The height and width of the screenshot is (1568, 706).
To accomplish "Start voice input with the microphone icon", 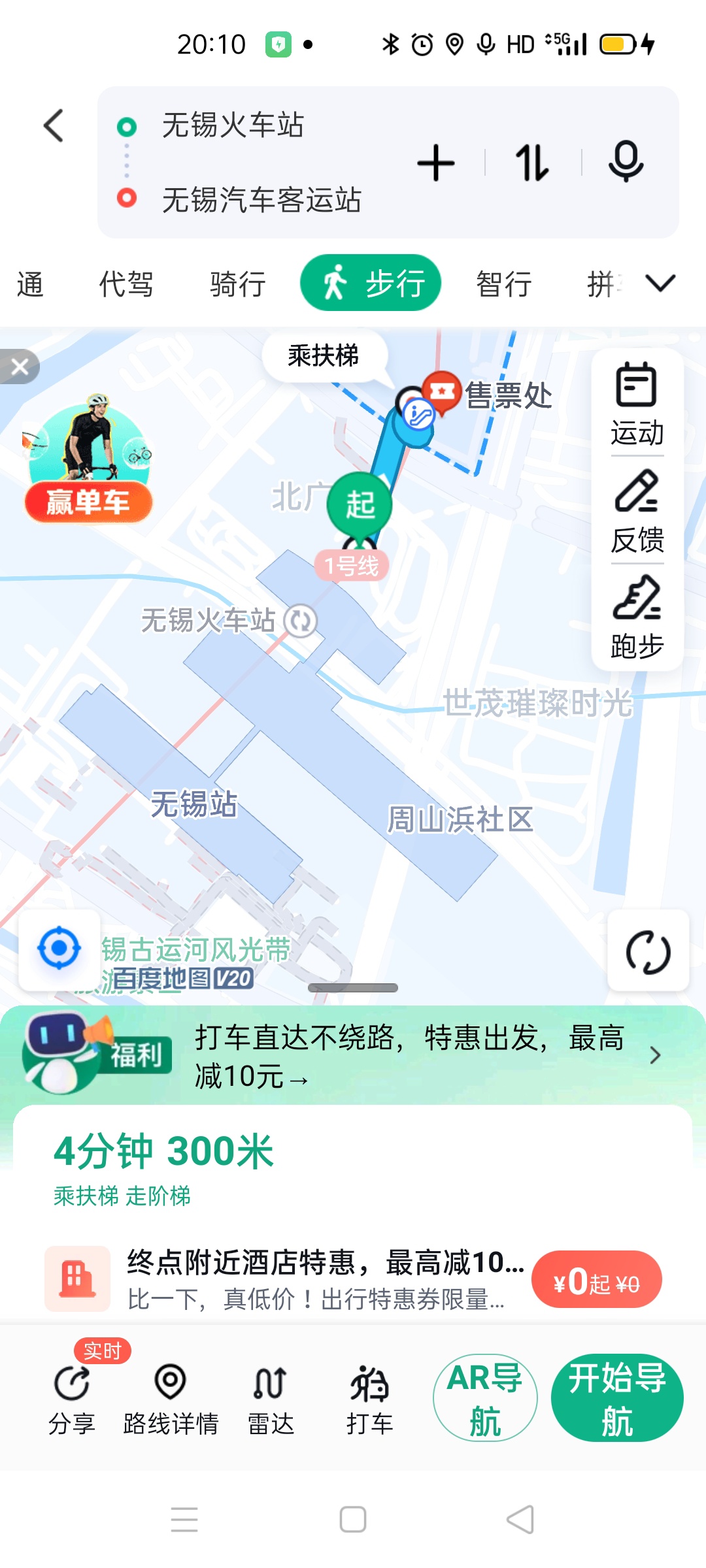I will [626, 161].
